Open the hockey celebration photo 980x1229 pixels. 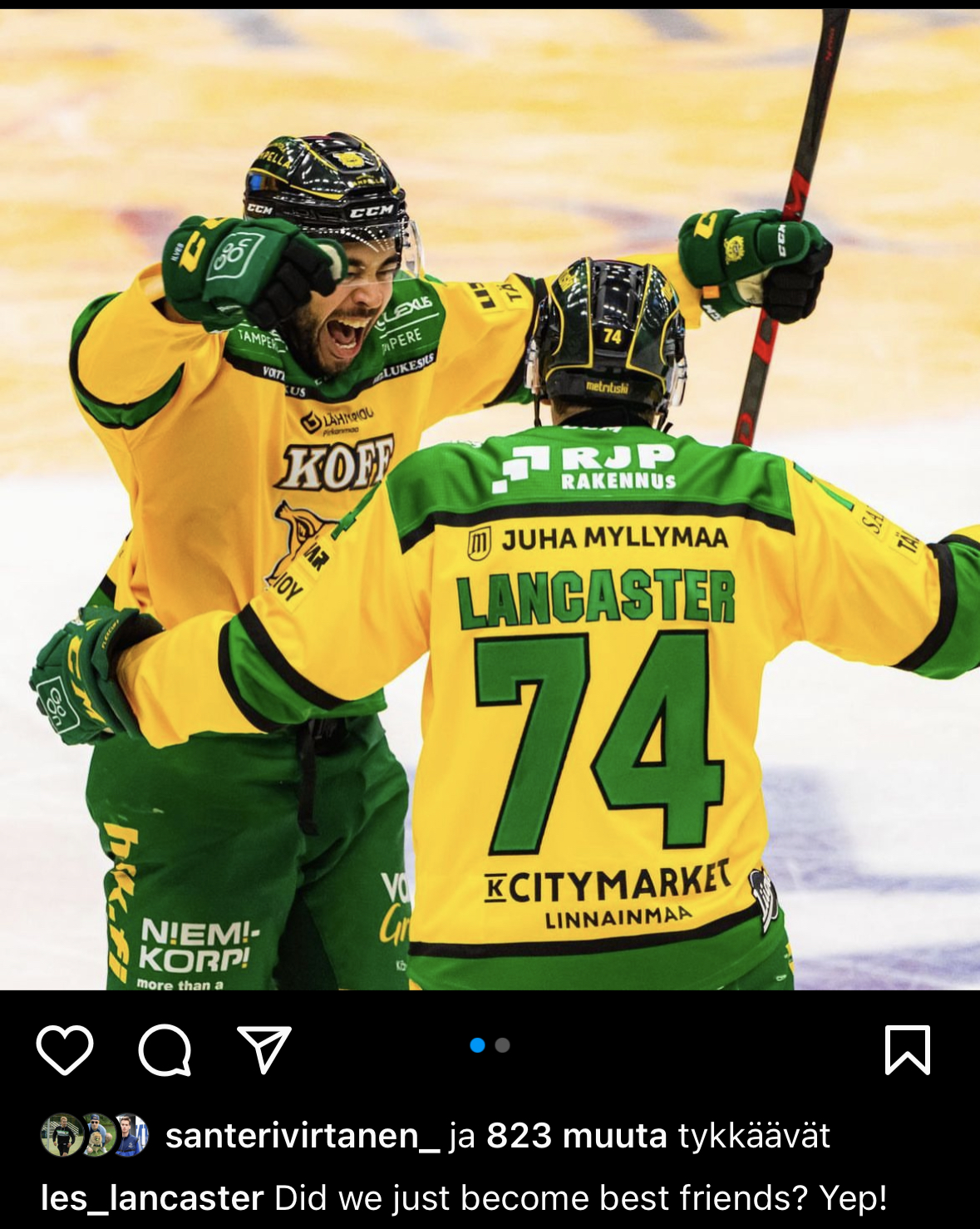tap(490, 499)
